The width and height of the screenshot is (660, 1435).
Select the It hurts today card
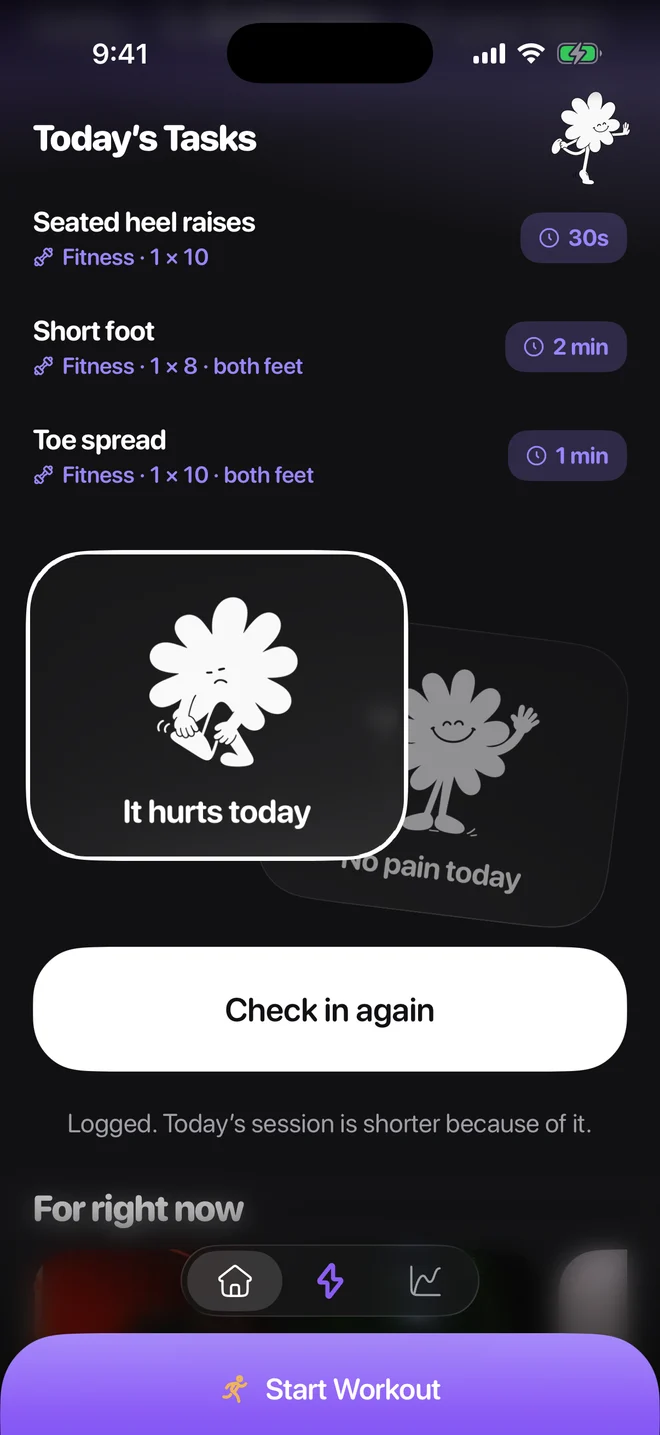[217, 706]
